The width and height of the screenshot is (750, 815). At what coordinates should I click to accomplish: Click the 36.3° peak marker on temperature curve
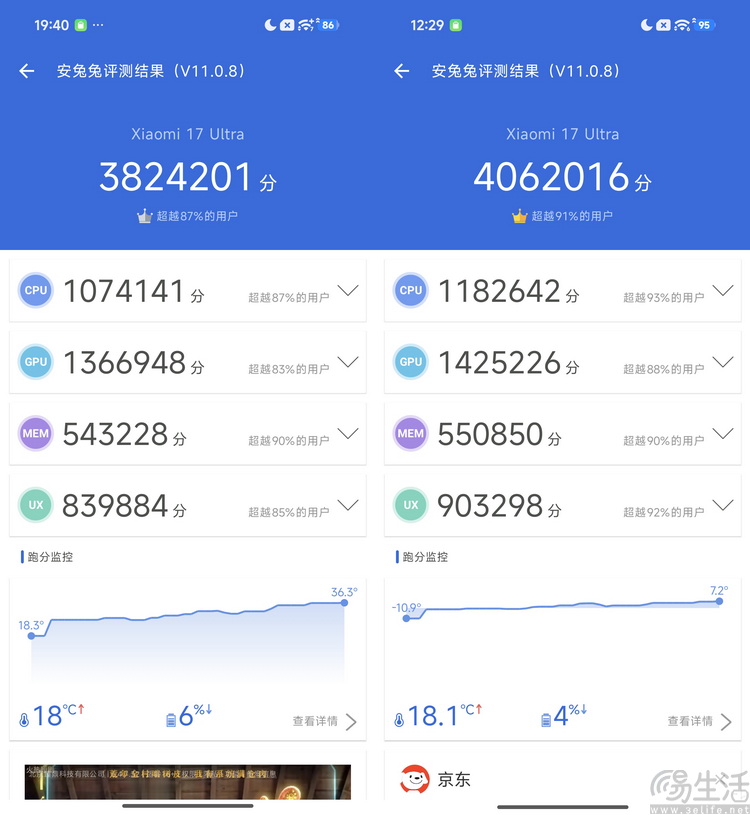click(x=343, y=602)
